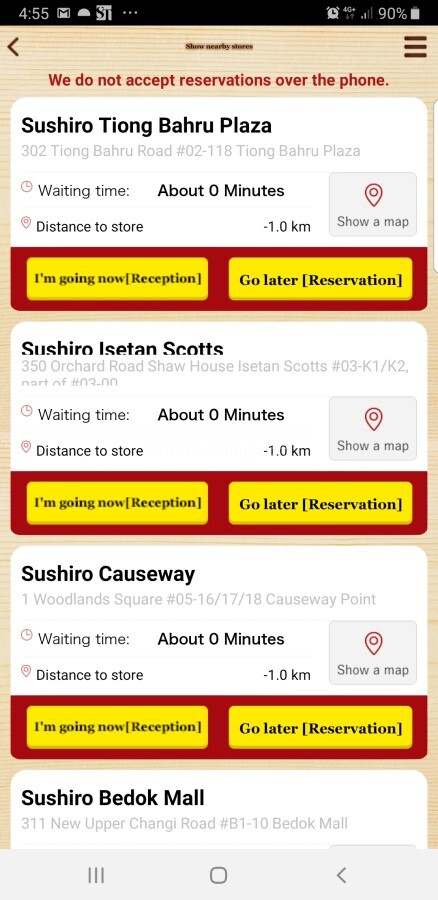This screenshot has height=900, width=438.
Task: Open the hamburger menu
Action: 415,46
